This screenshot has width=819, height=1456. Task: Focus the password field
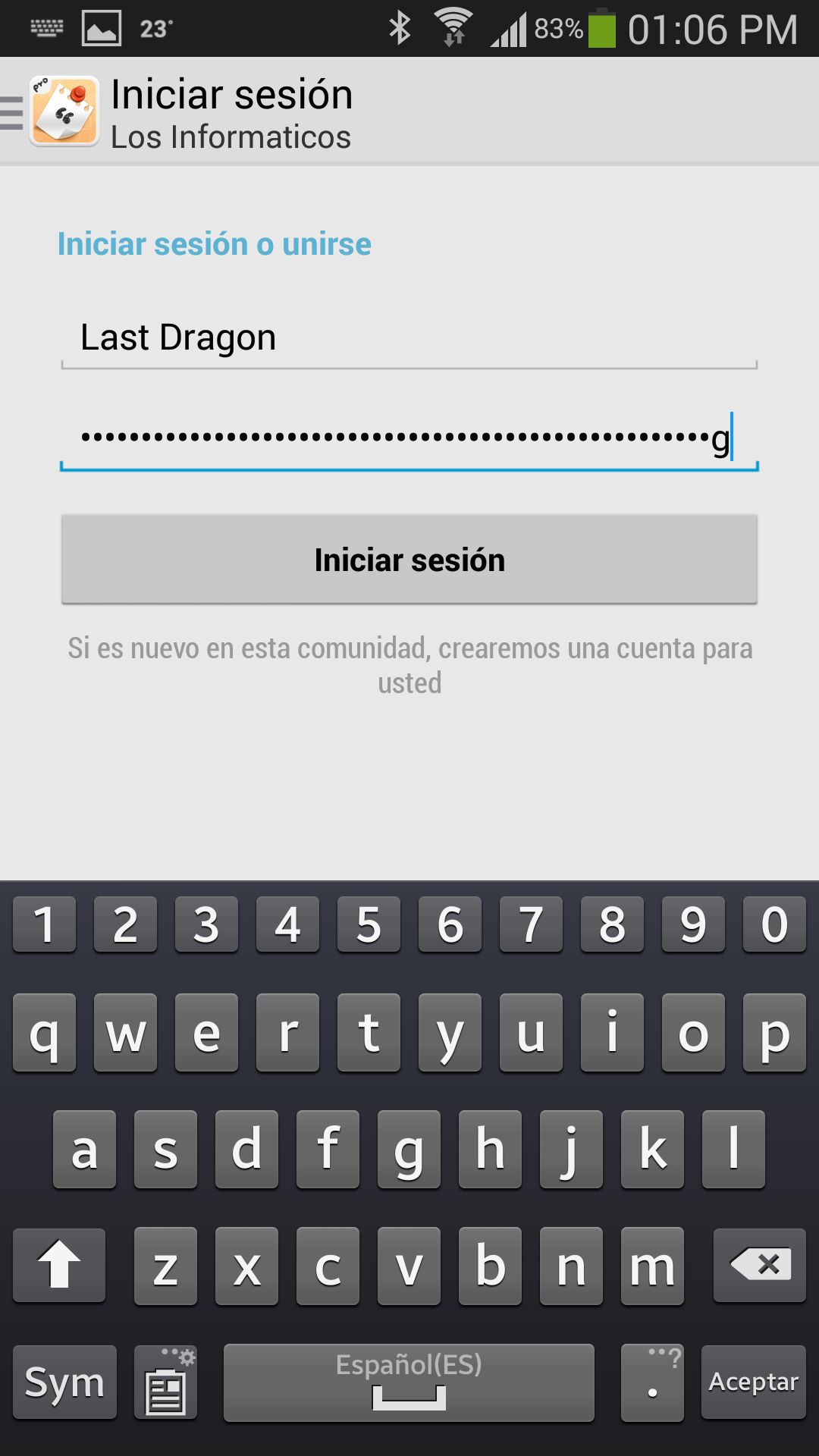tap(409, 438)
